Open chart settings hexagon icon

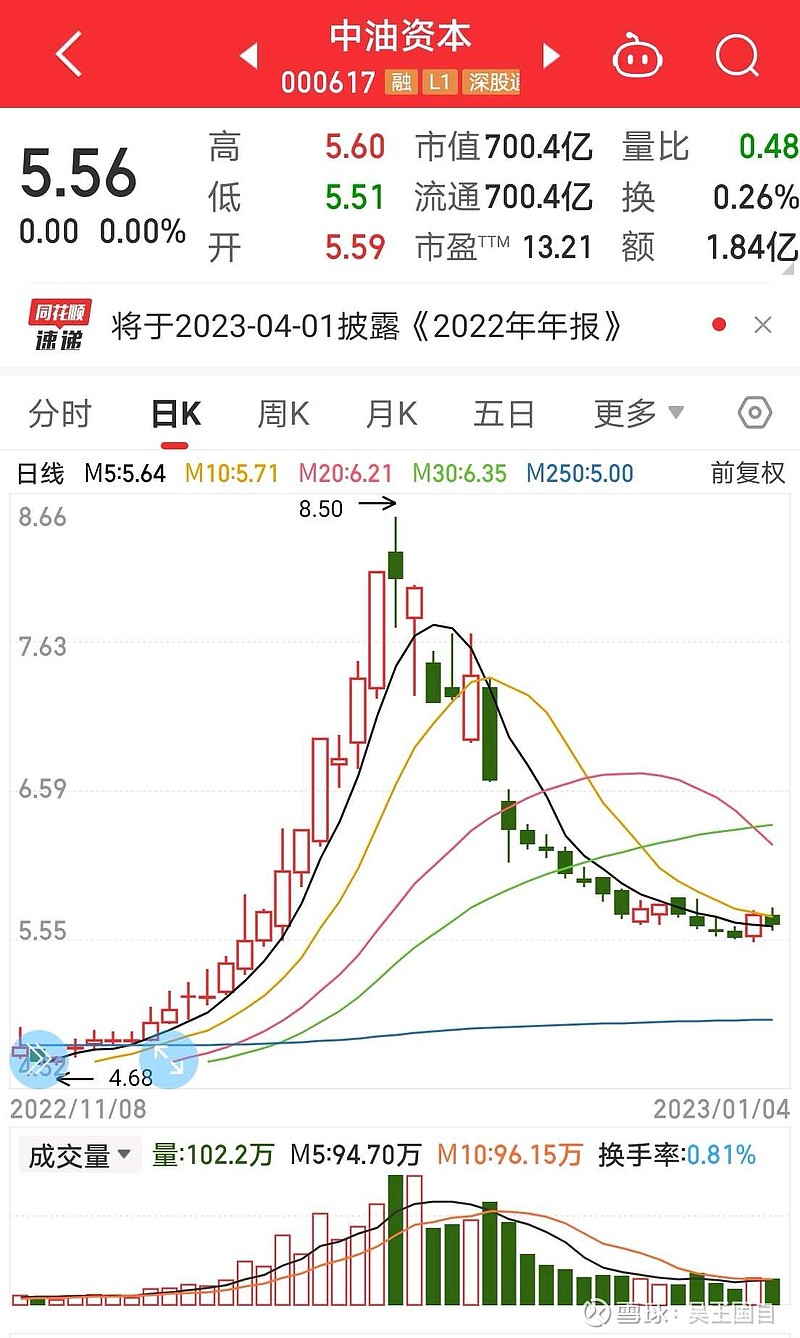pos(755,413)
